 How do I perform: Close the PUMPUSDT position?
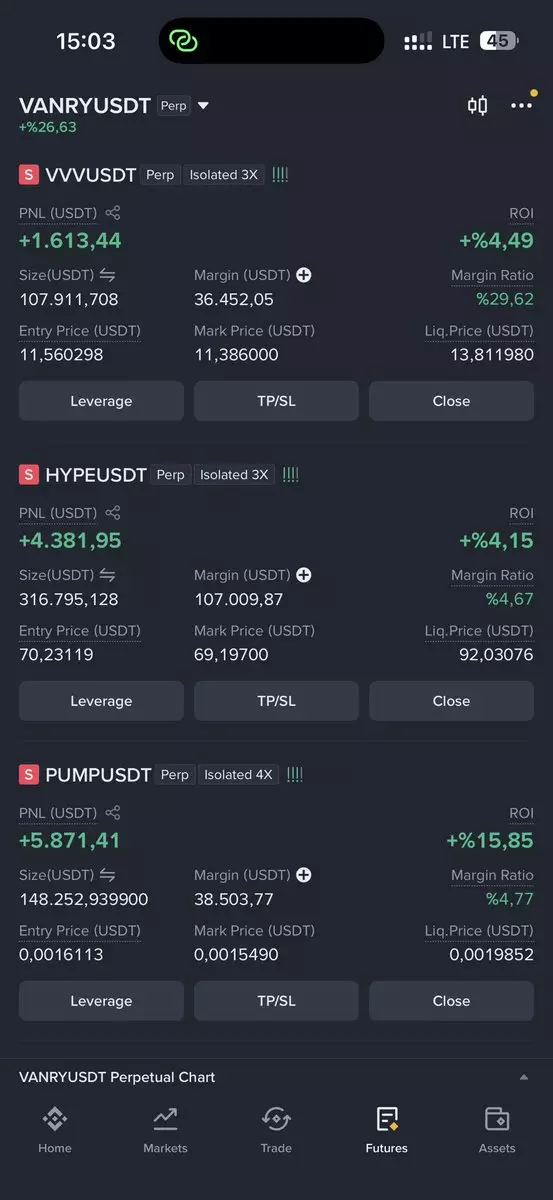(451, 1001)
